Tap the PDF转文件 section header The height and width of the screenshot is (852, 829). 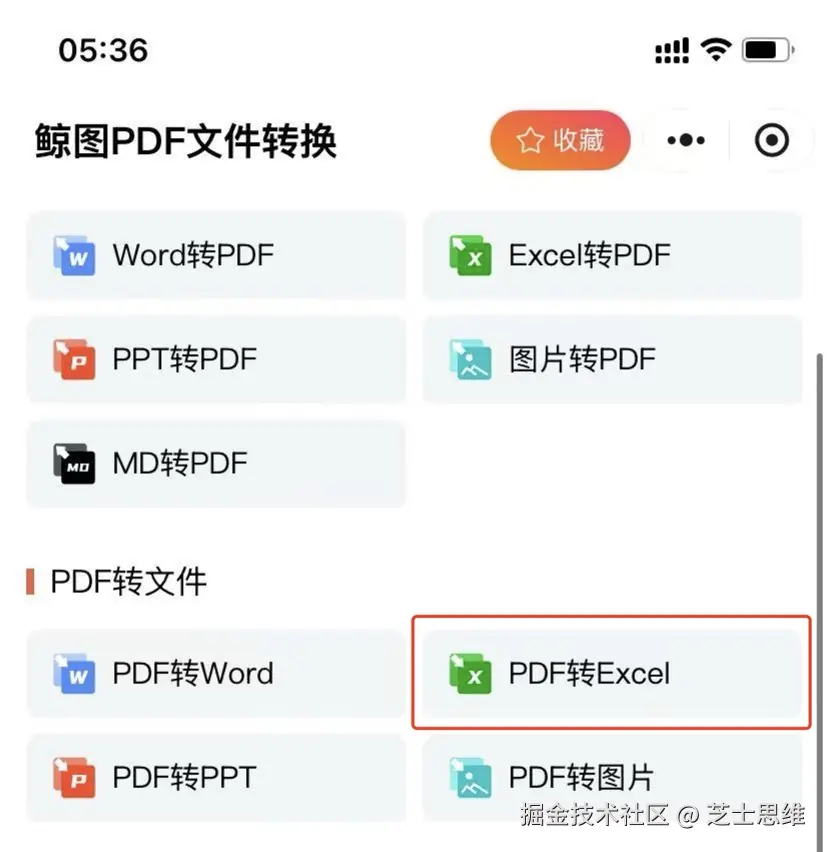click(110, 581)
